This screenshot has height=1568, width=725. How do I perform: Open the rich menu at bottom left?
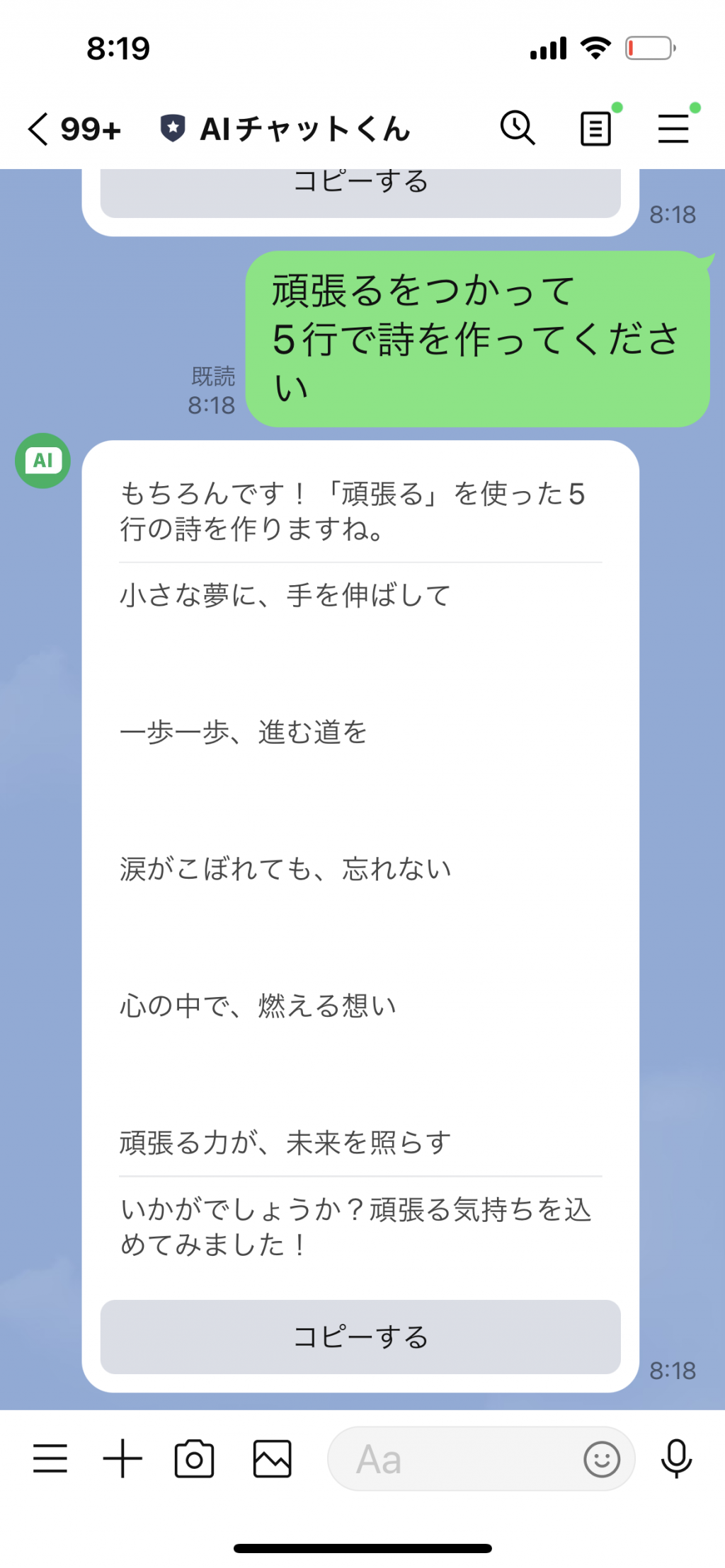(x=50, y=1458)
